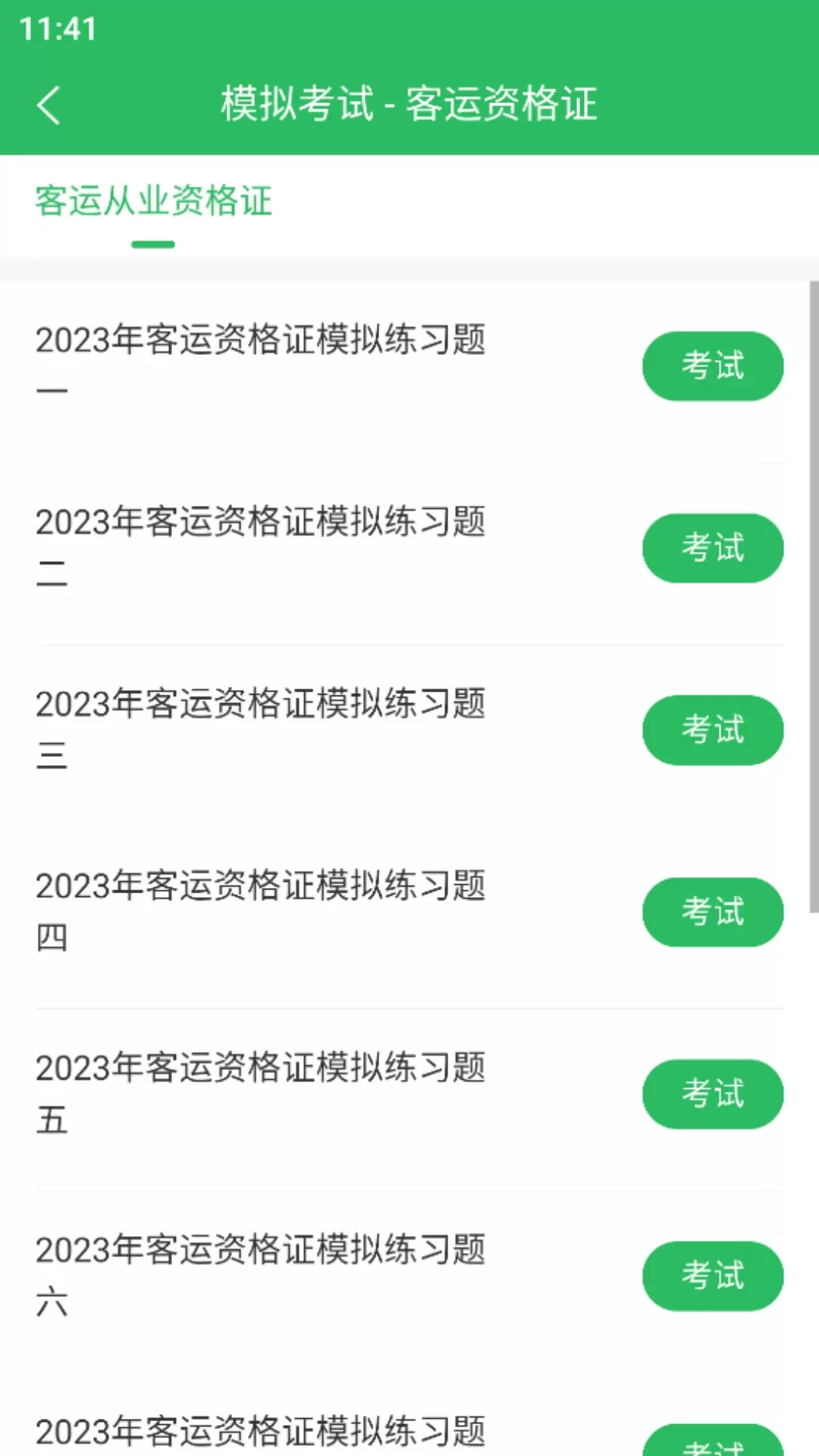Start 考试 for 模拟练习题一
Image resolution: width=819 pixels, height=1456 pixels.
coord(713,366)
